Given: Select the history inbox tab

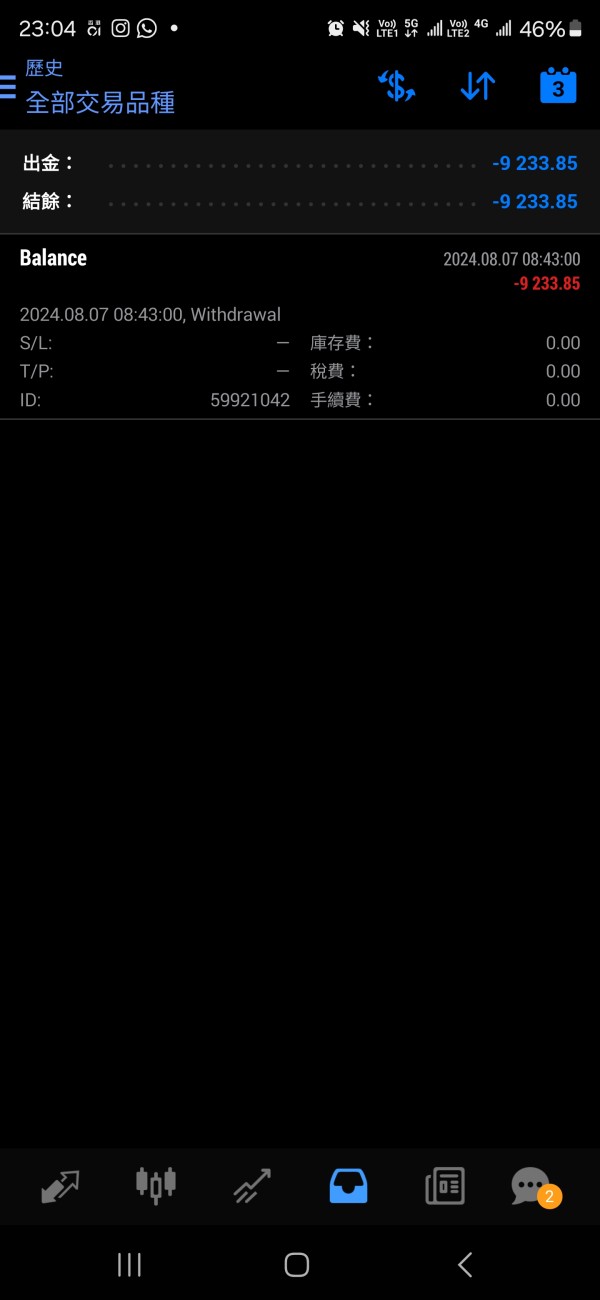Looking at the screenshot, I should 348,1186.
